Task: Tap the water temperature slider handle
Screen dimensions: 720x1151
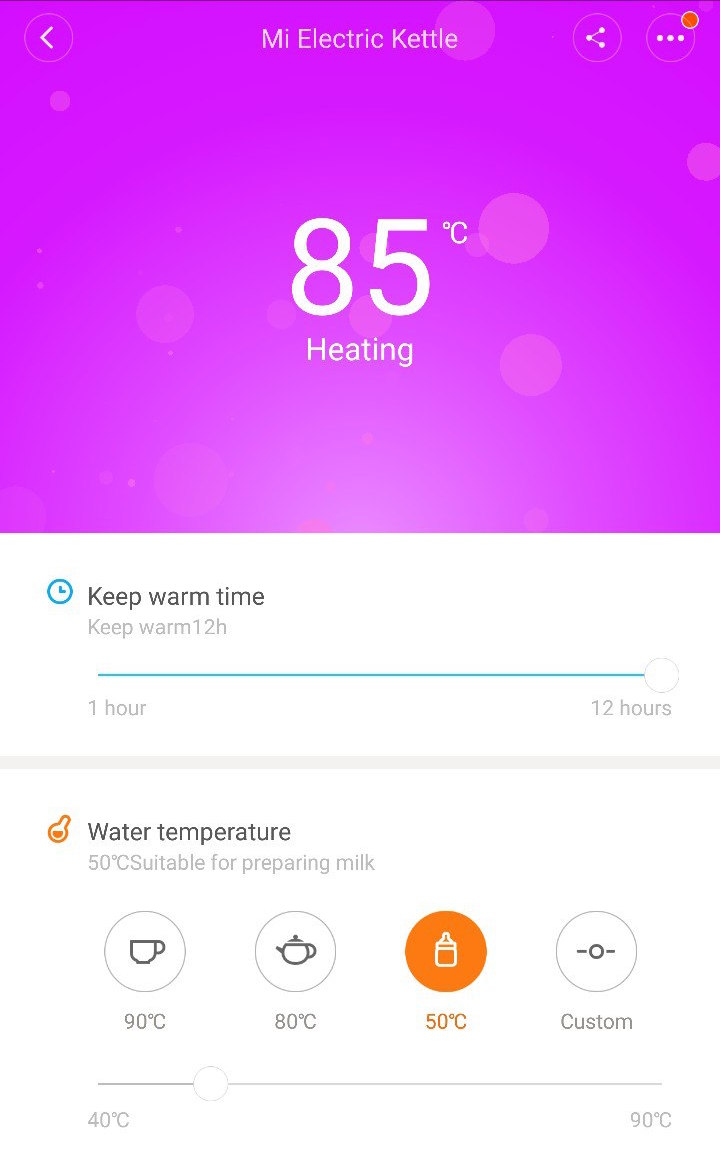Action: [x=210, y=1083]
